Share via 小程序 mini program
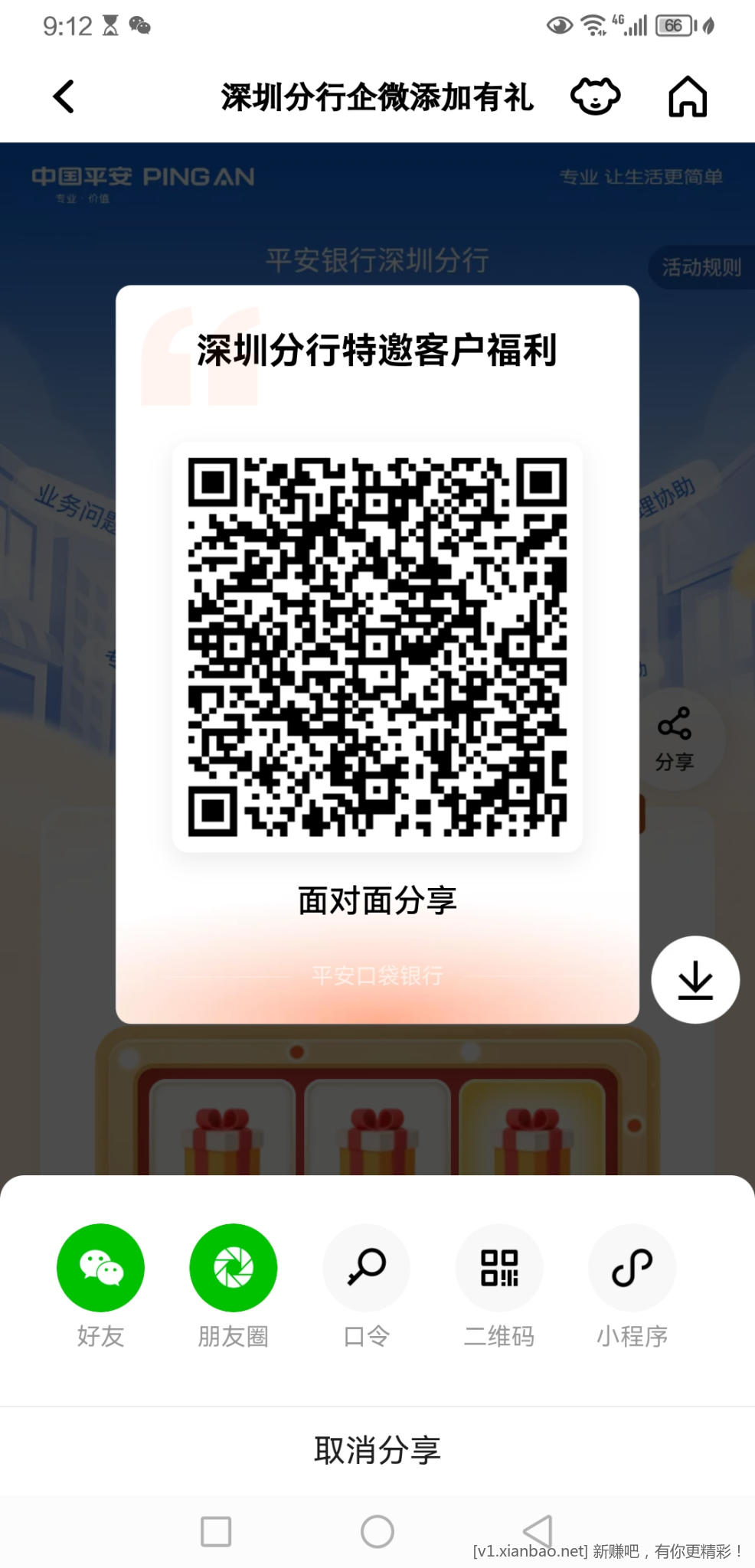This screenshot has height=1568, width=755. [632, 1268]
